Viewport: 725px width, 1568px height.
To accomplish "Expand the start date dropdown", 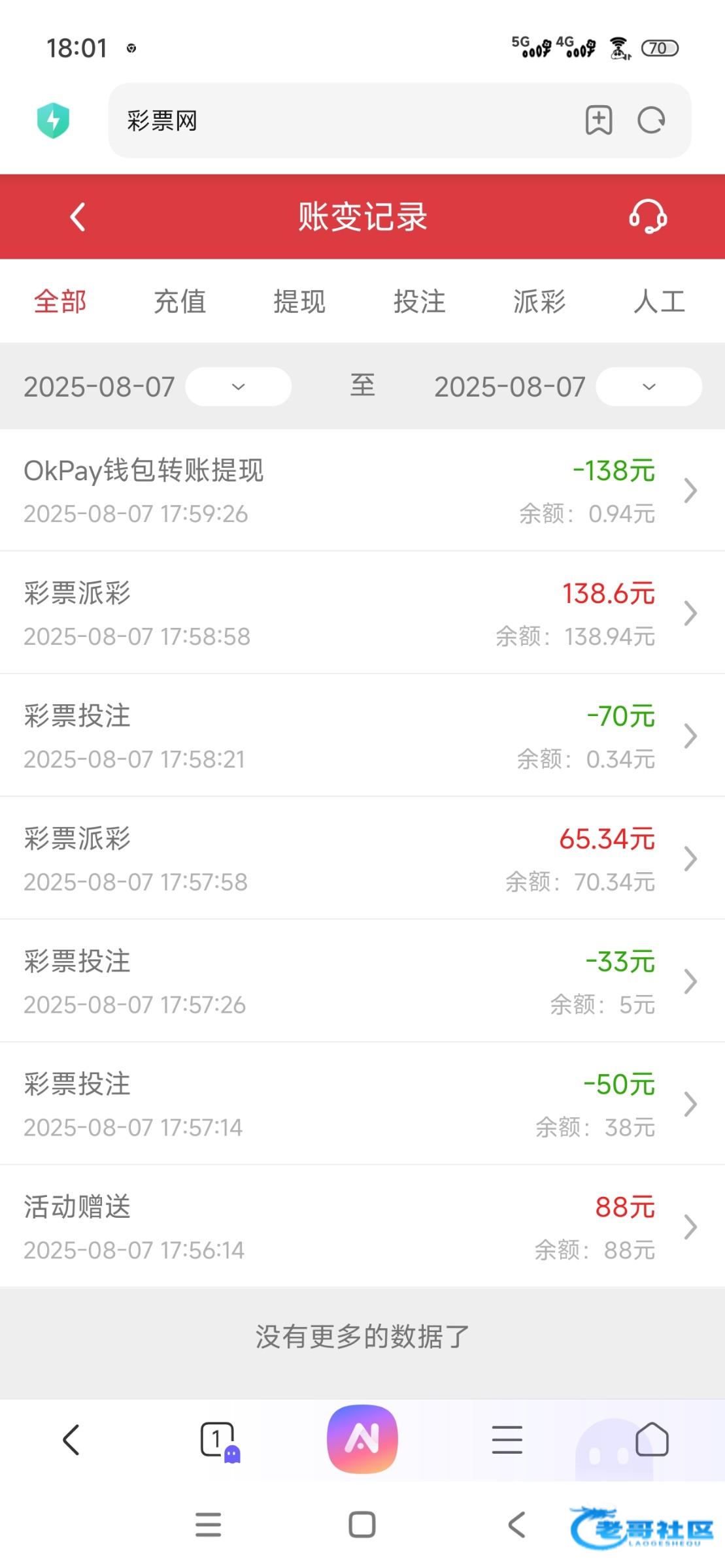I will (239, 387).
